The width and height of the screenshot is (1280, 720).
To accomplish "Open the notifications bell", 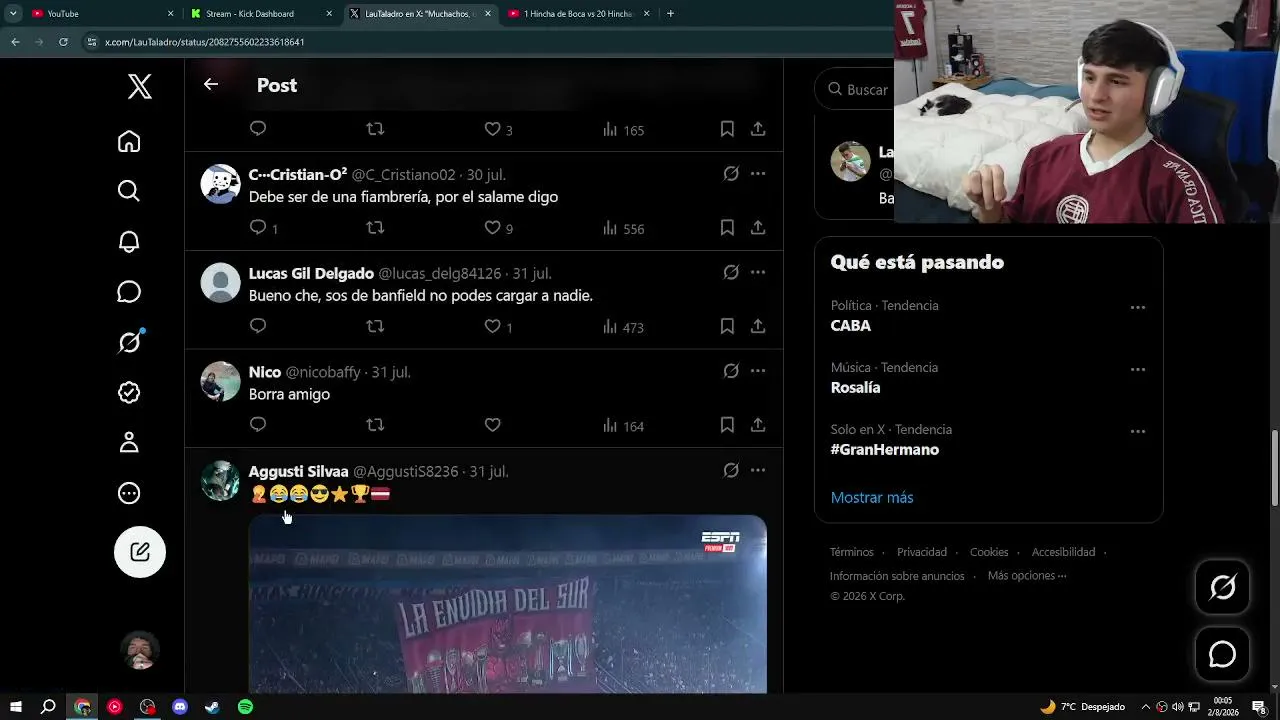I will click(129, 242).
